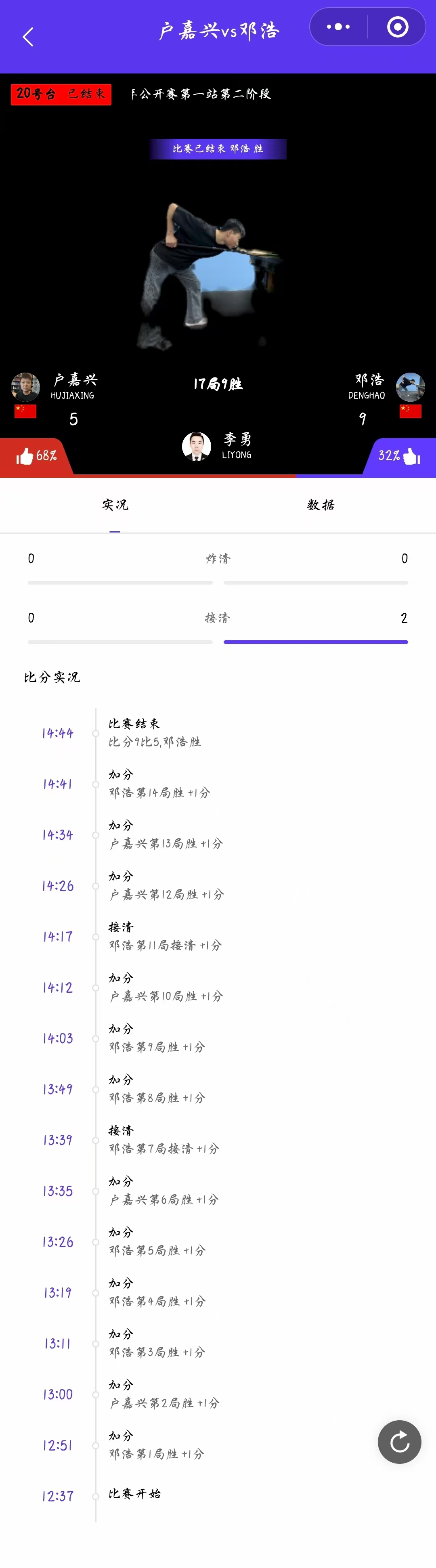Switch to the 数据 tab
This screenshot has height=1568, width=436.
(320, 505)
